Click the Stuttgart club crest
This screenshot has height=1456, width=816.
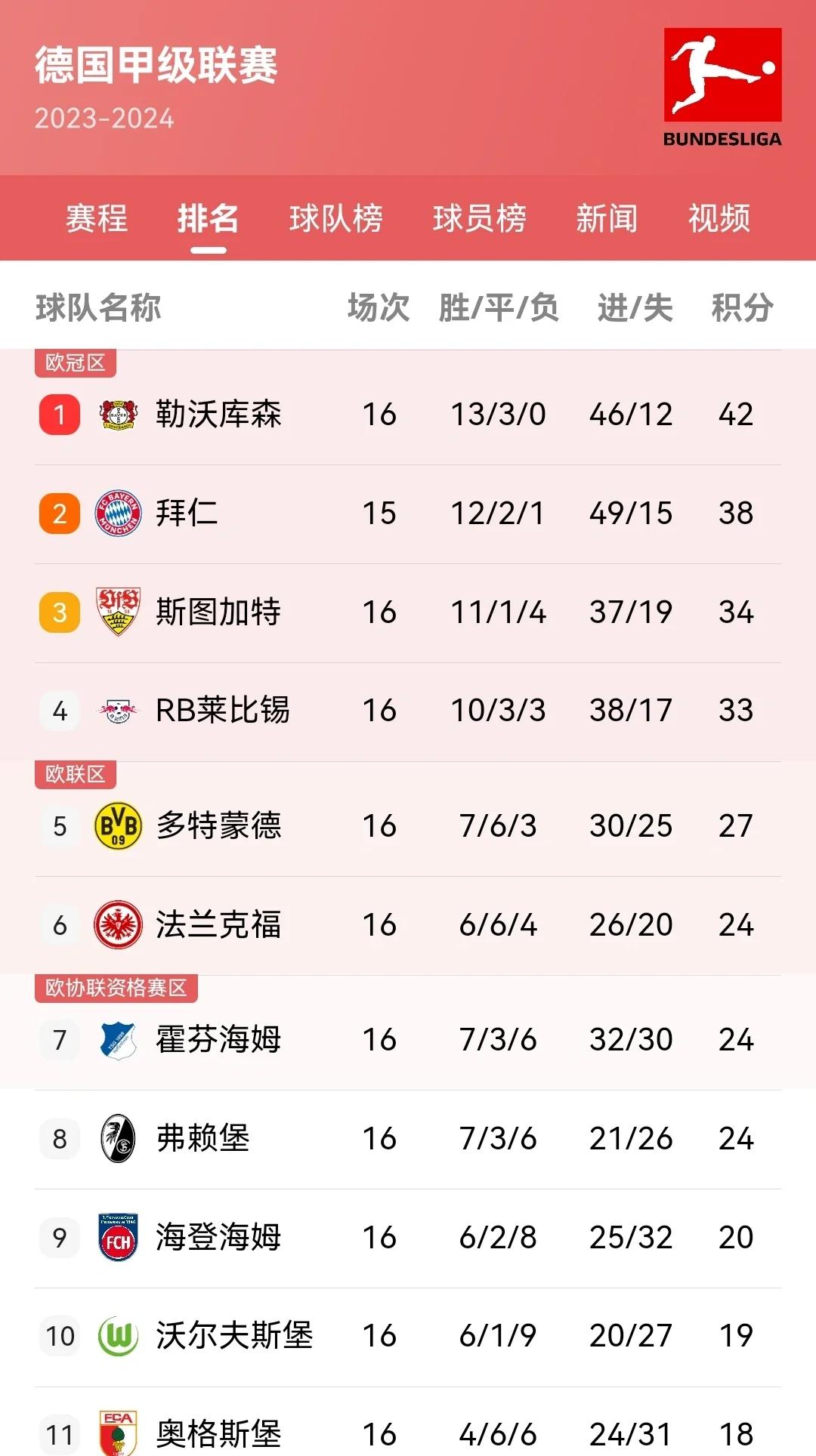pyautogui.click(x=117, y=613)
